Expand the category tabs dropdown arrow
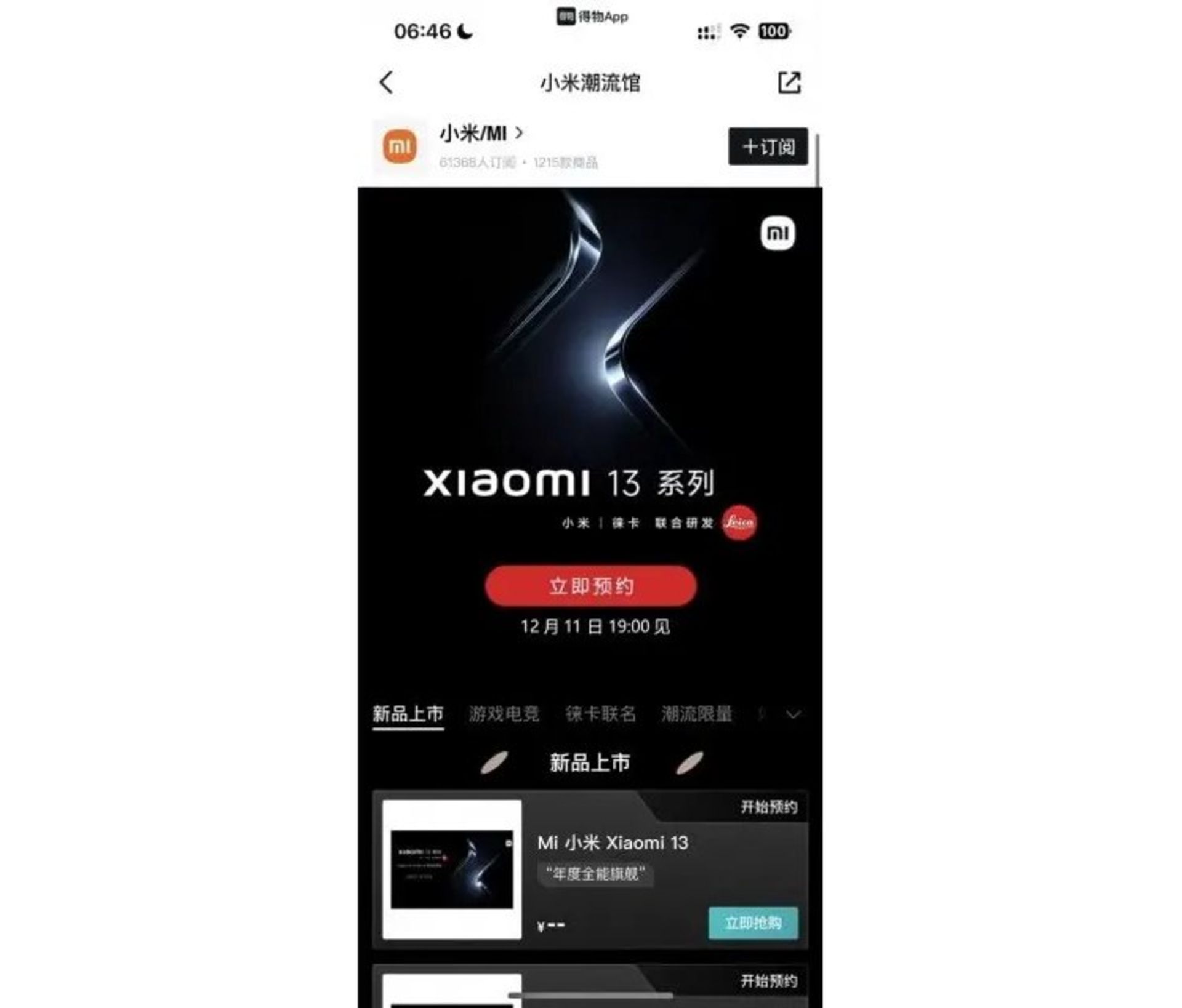 (x=794, y=714)
